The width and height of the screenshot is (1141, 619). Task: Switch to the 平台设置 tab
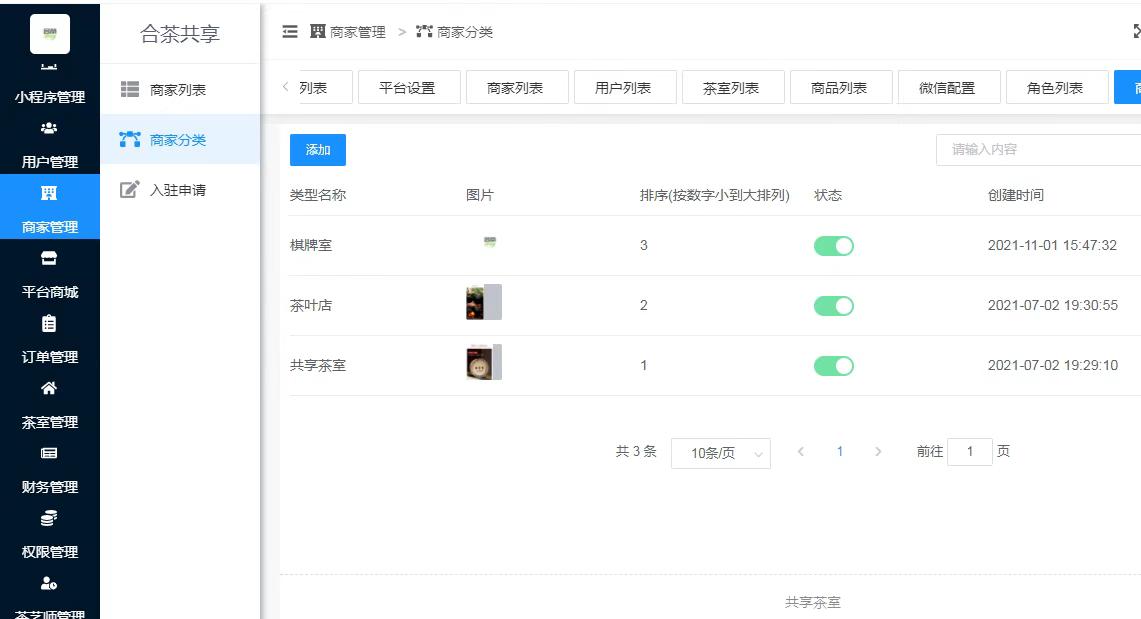407,88
